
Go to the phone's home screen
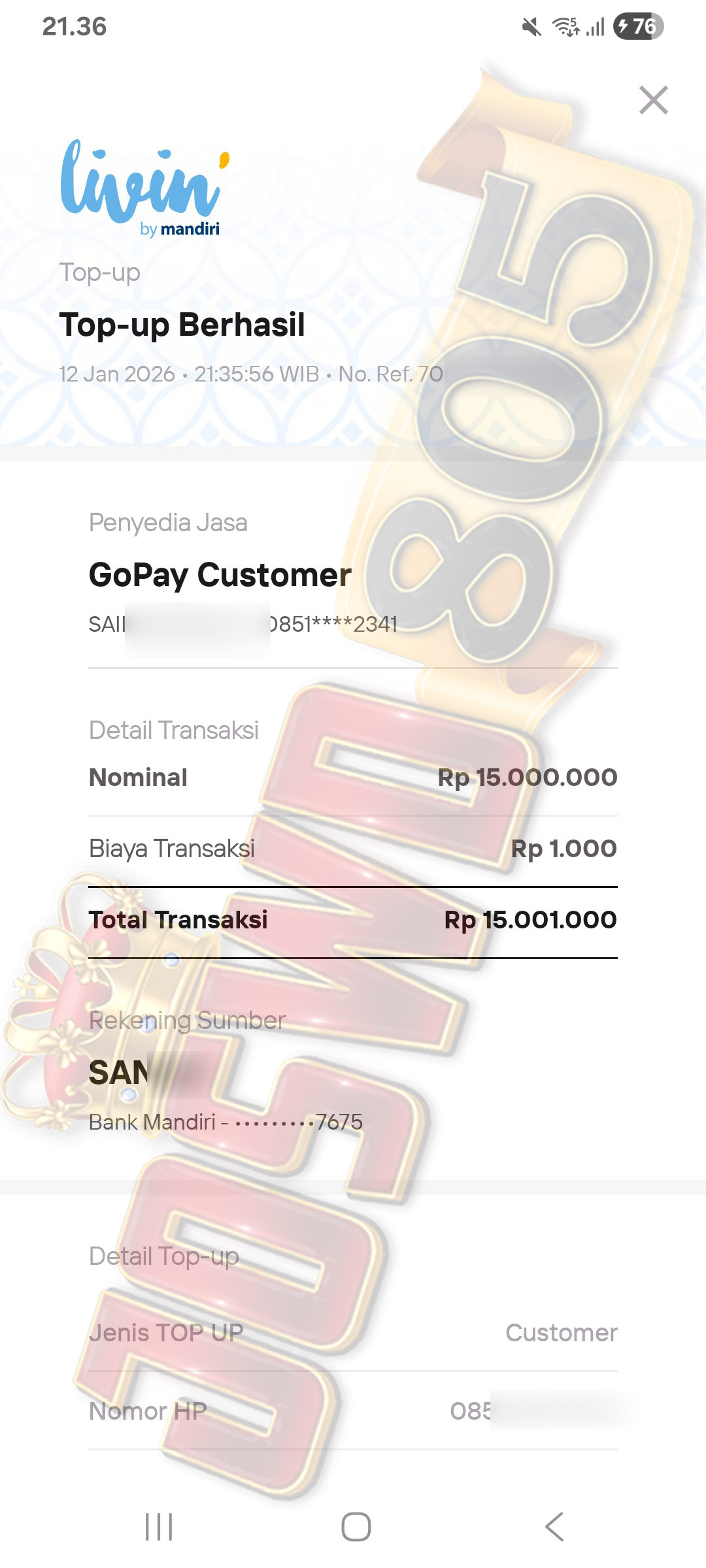click(356, 1527)
